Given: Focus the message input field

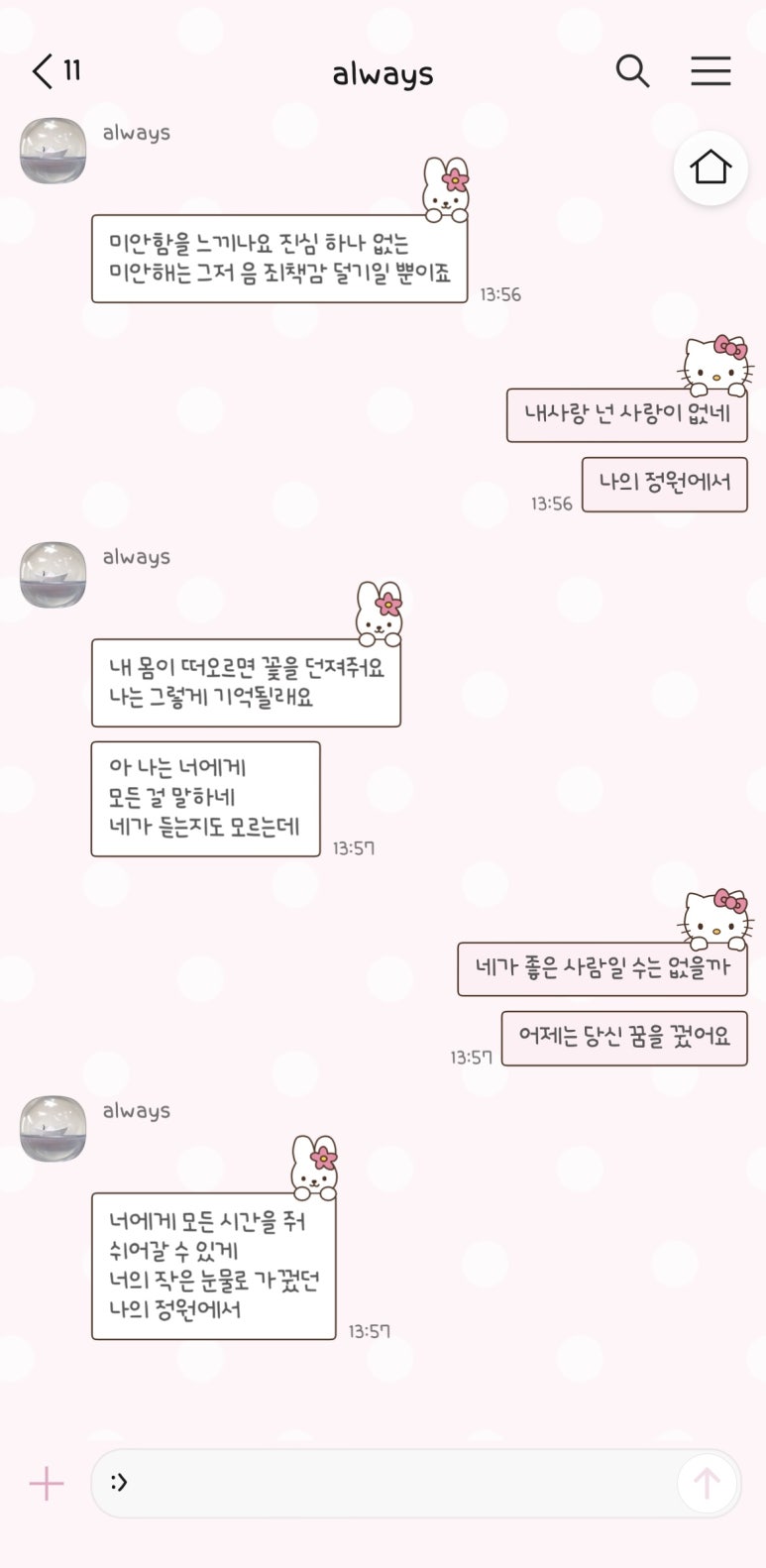Looking at the screenshot, I should coord(386,1484).
